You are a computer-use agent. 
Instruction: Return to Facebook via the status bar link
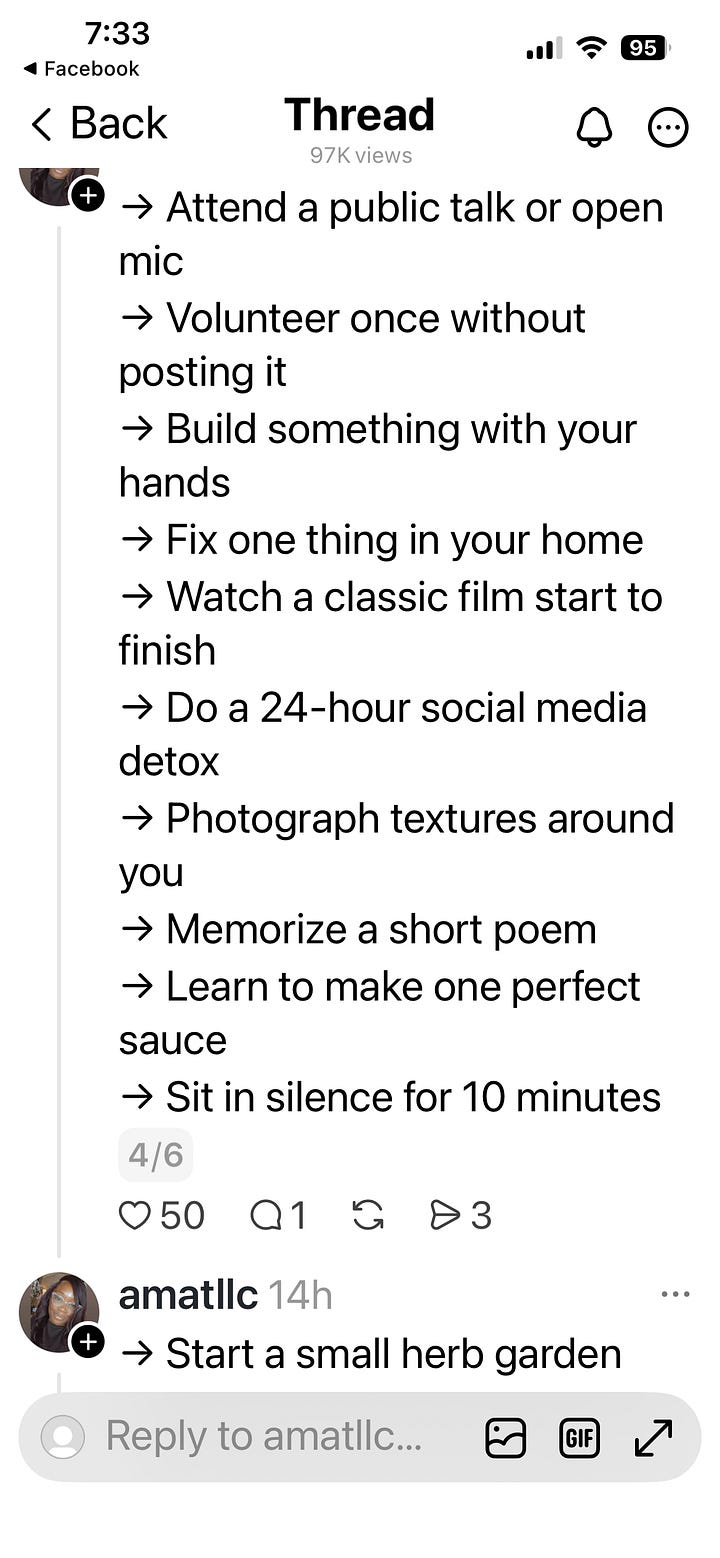pyautogui.click(x=80, y=69)
